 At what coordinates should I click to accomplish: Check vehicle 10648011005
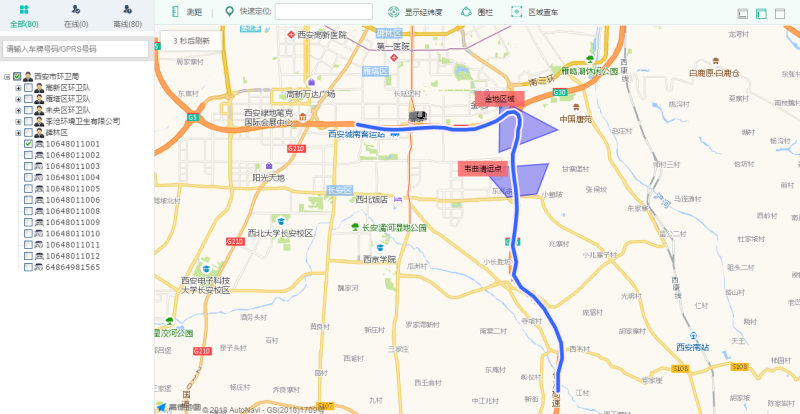pyautogui.click(x=28, y=188)
